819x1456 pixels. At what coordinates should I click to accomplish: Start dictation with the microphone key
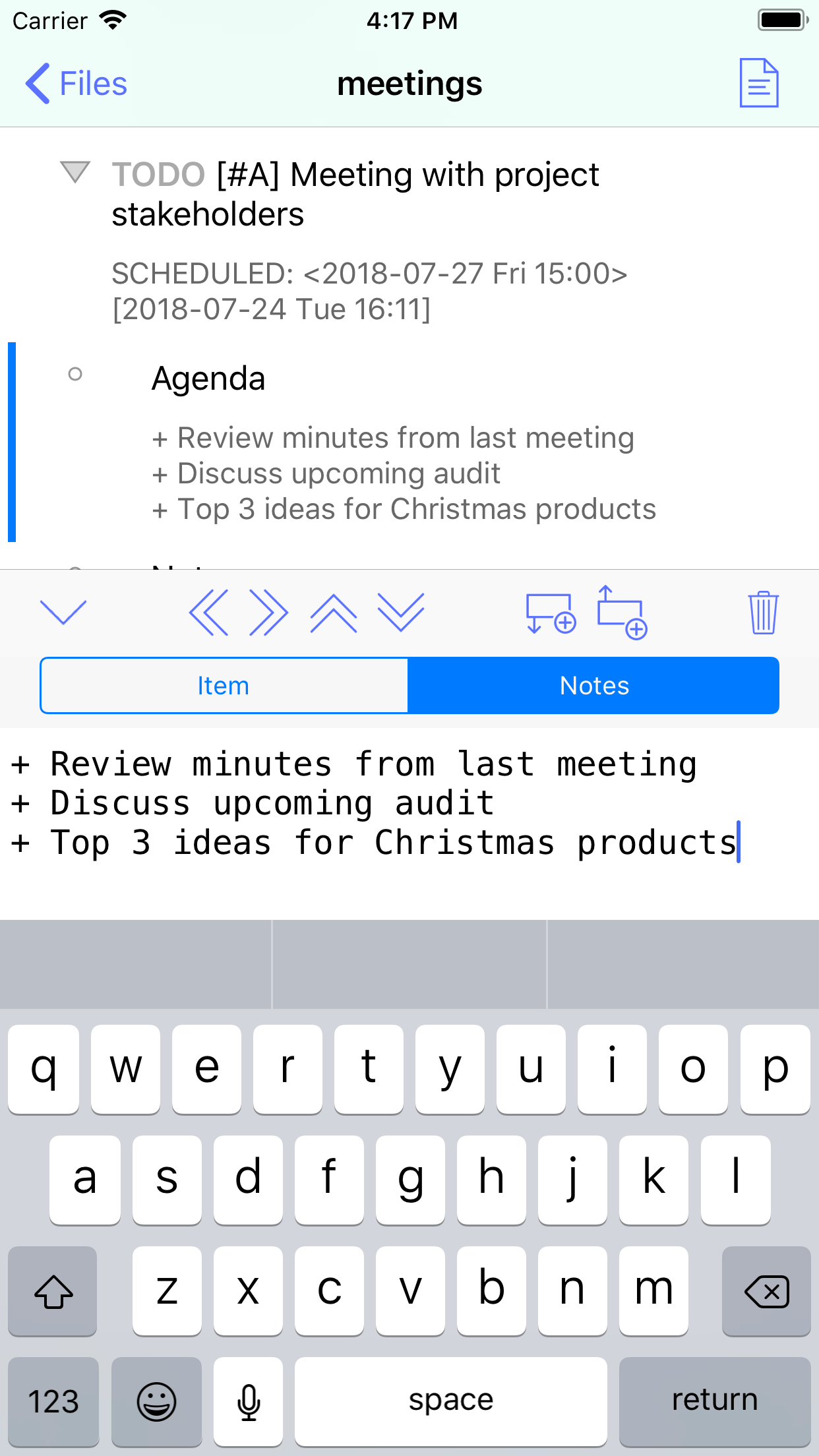coord(249,1401)
